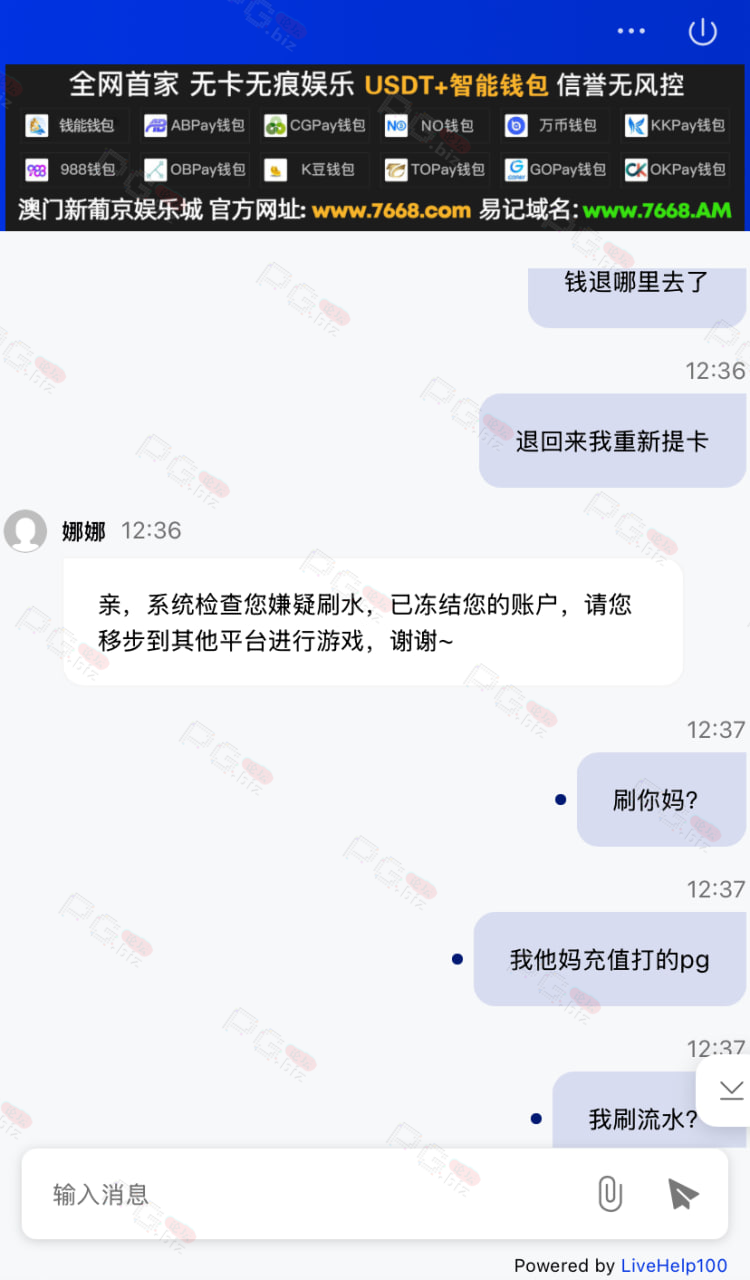Open the three-dot overflow menu
This screenshot has height=1280, width=750.
(x=631, y=31)
